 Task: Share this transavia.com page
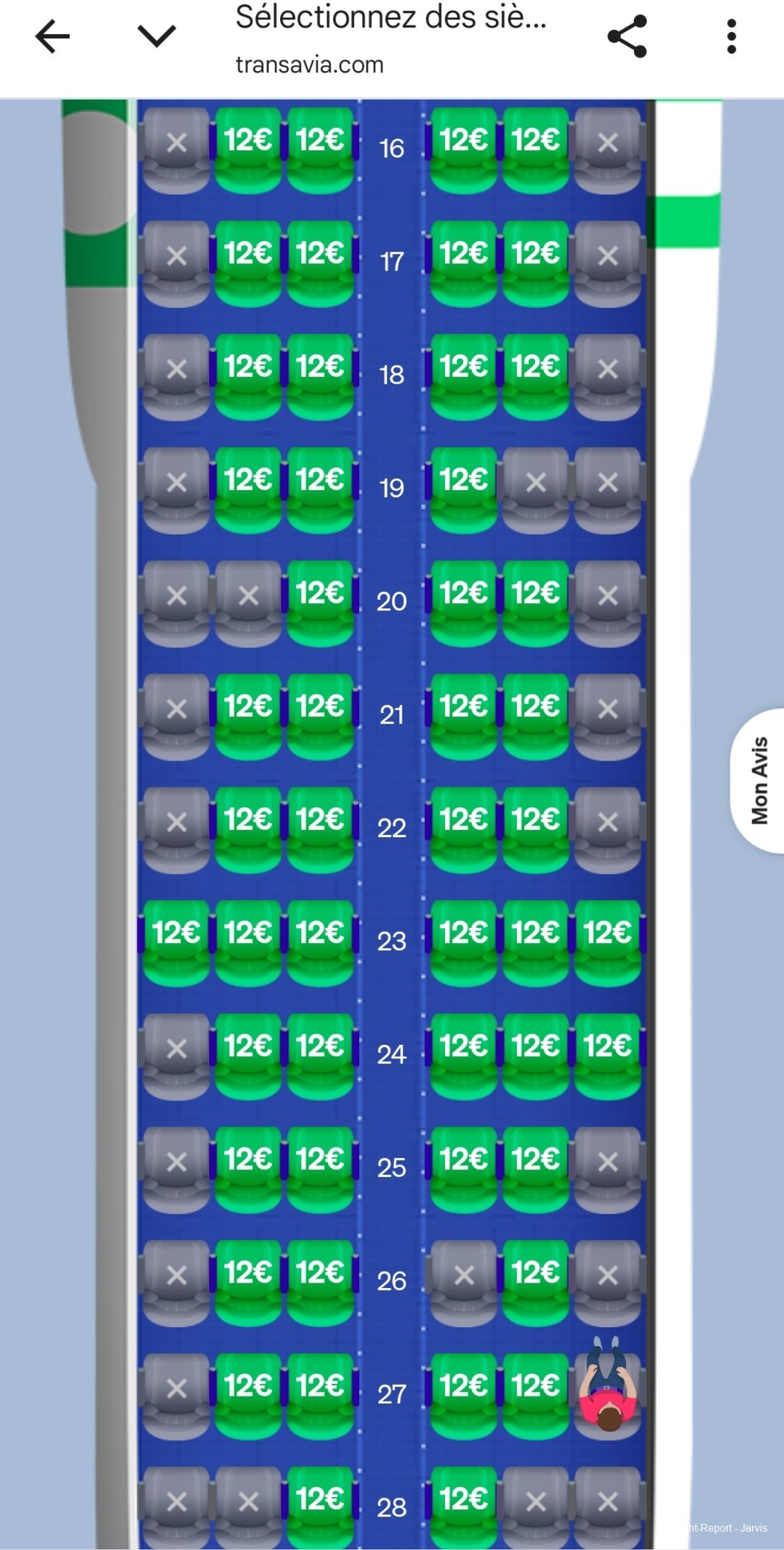627,36
